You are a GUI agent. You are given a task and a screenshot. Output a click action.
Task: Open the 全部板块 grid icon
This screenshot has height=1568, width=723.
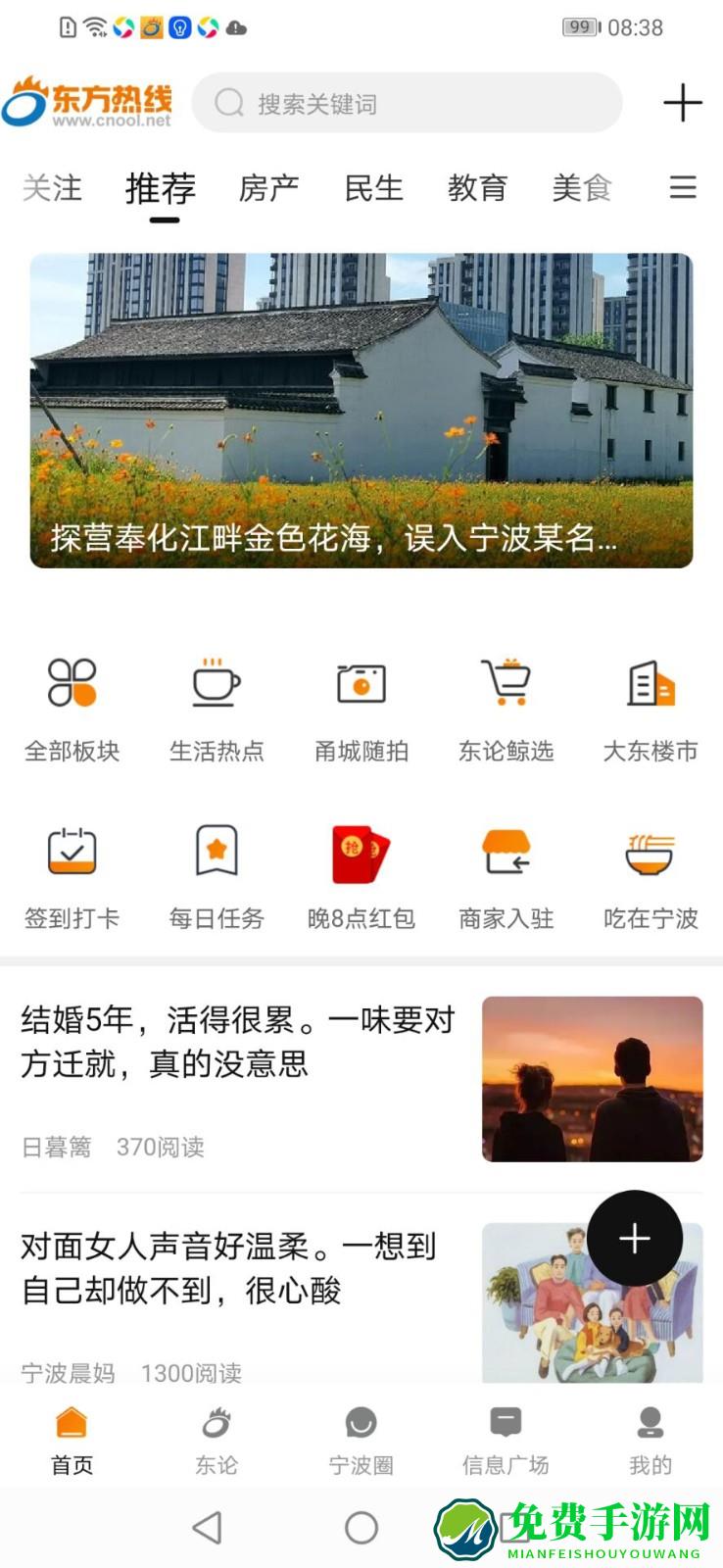[72, 686]
